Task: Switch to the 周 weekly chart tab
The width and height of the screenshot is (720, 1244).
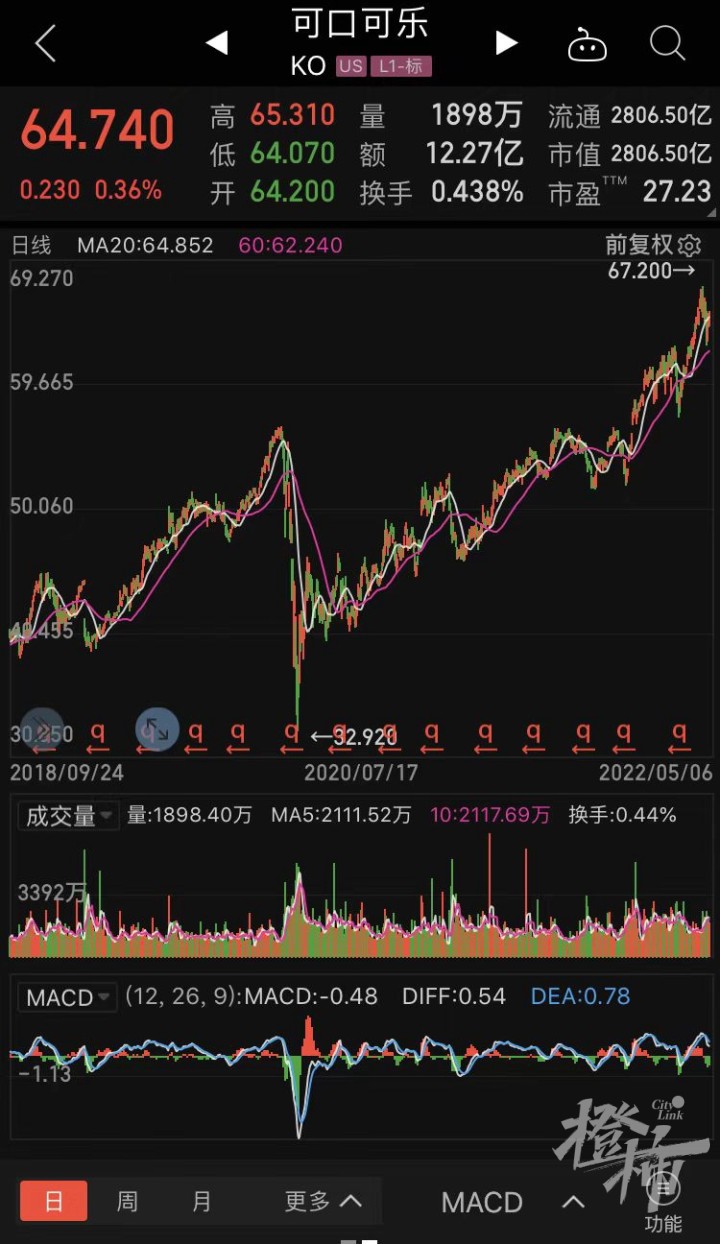Action: (127, 1201)
